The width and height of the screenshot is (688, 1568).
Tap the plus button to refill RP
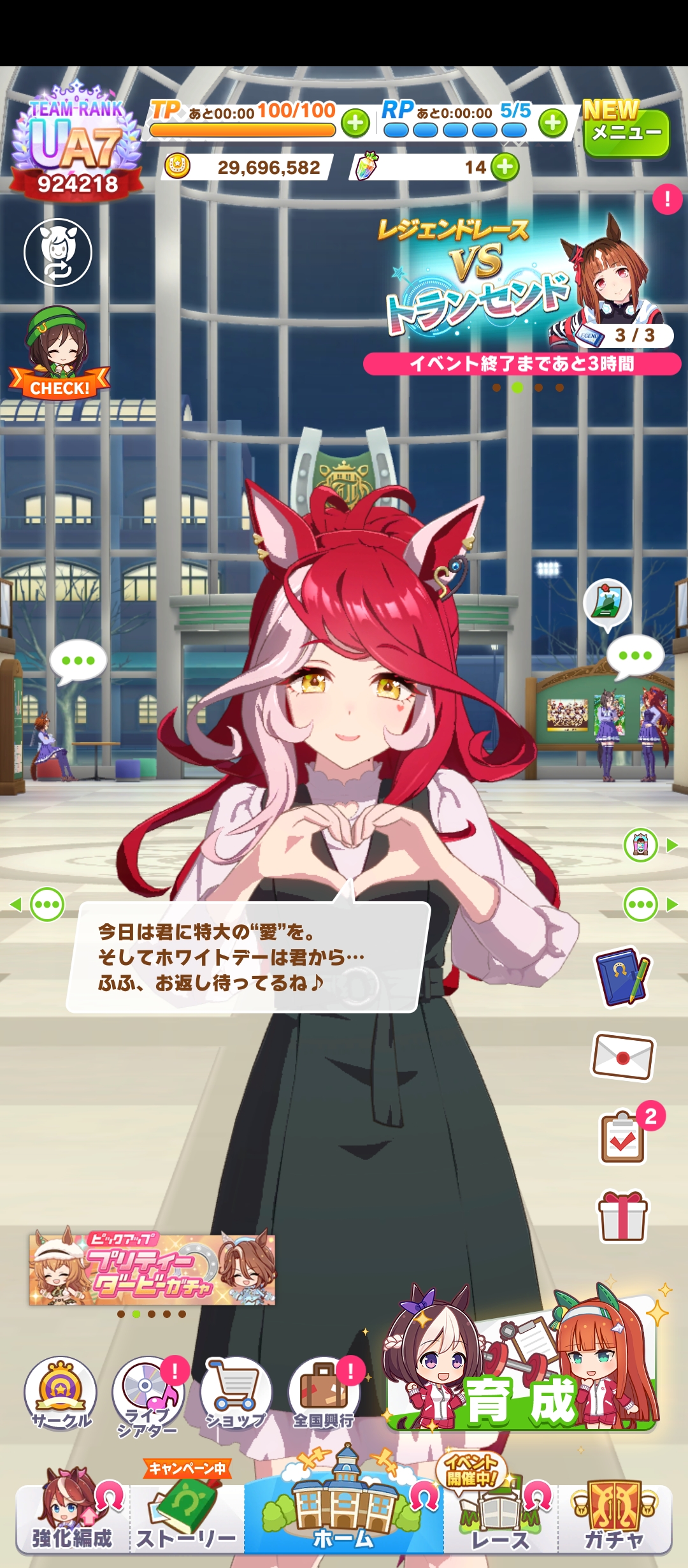click(553, 123)
